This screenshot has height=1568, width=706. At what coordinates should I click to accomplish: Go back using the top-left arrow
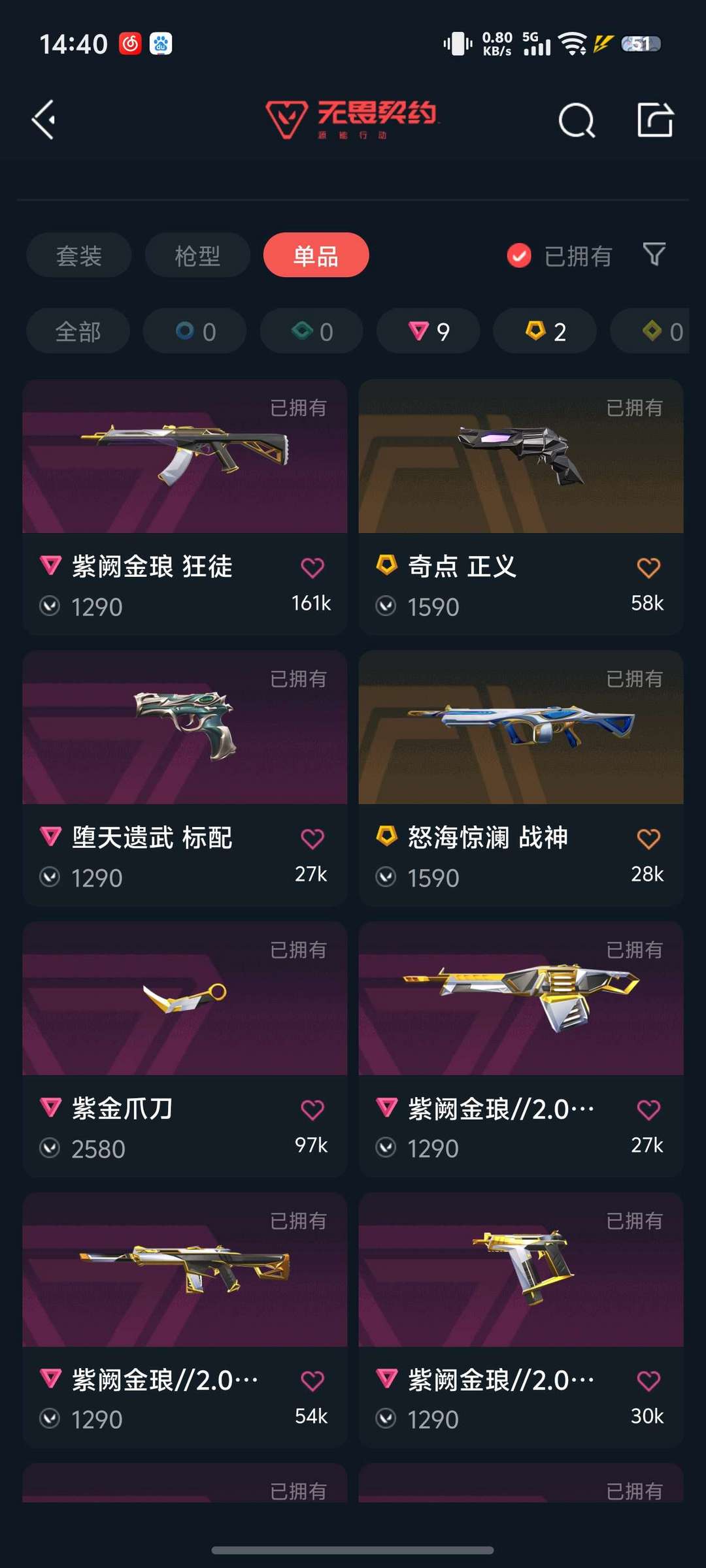coord(44,120)
